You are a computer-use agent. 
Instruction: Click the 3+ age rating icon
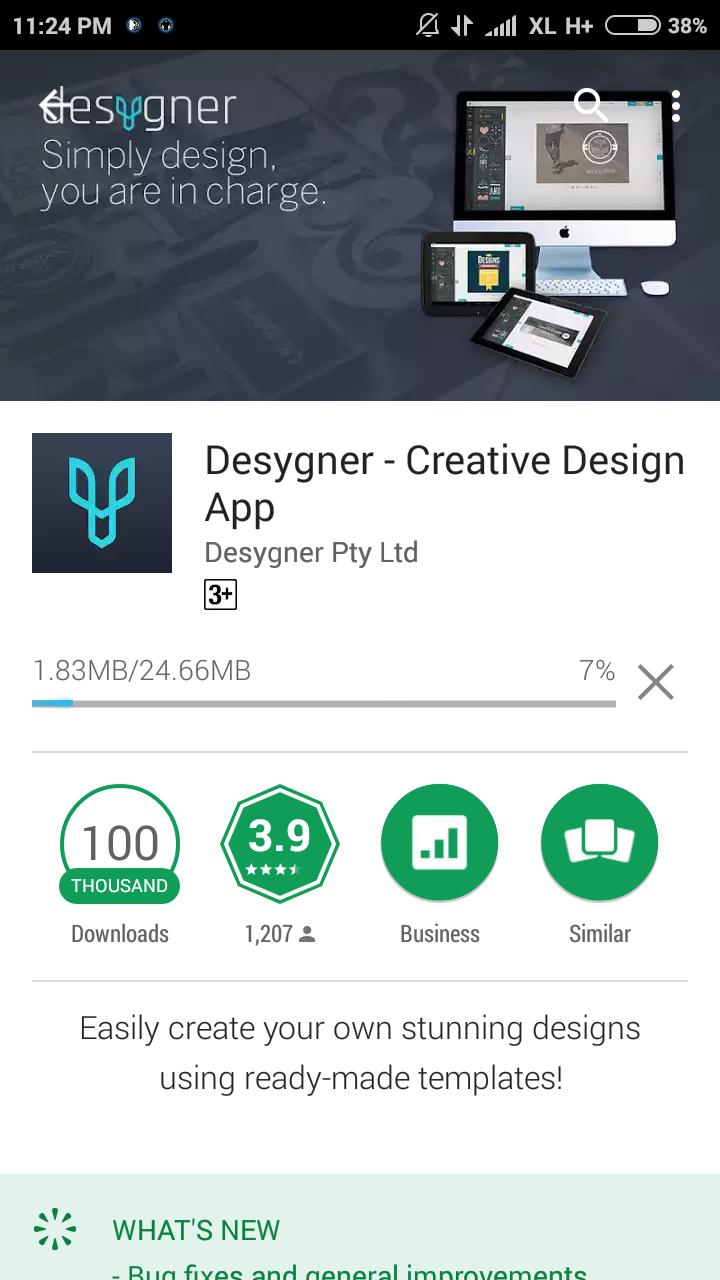(220, 594)
